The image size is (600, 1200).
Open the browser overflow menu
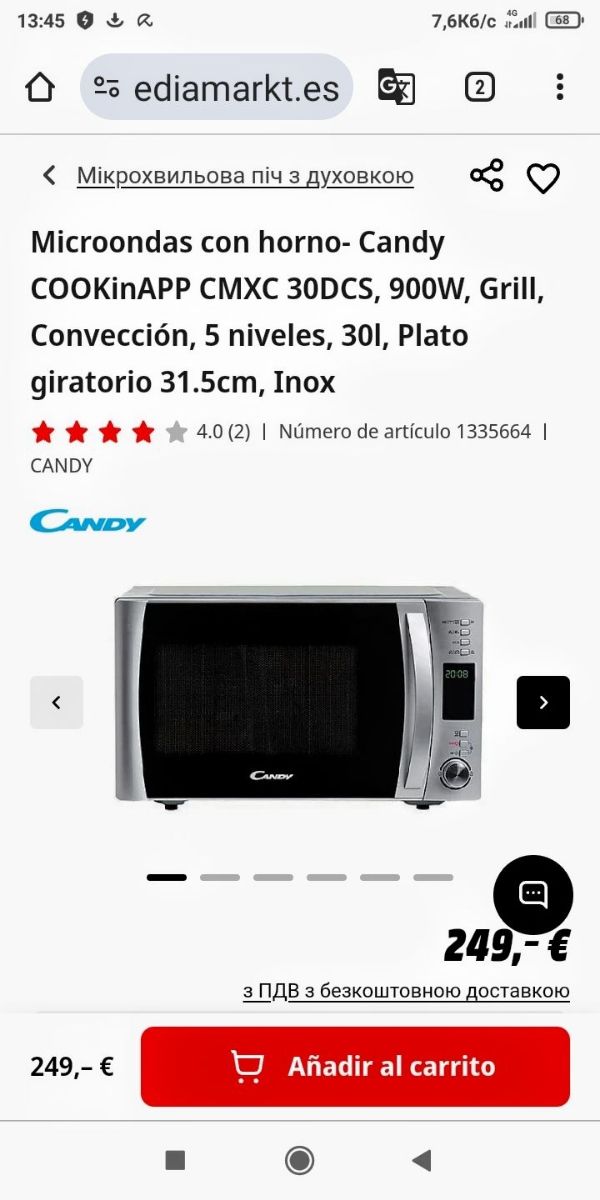[x=560, y=88]
